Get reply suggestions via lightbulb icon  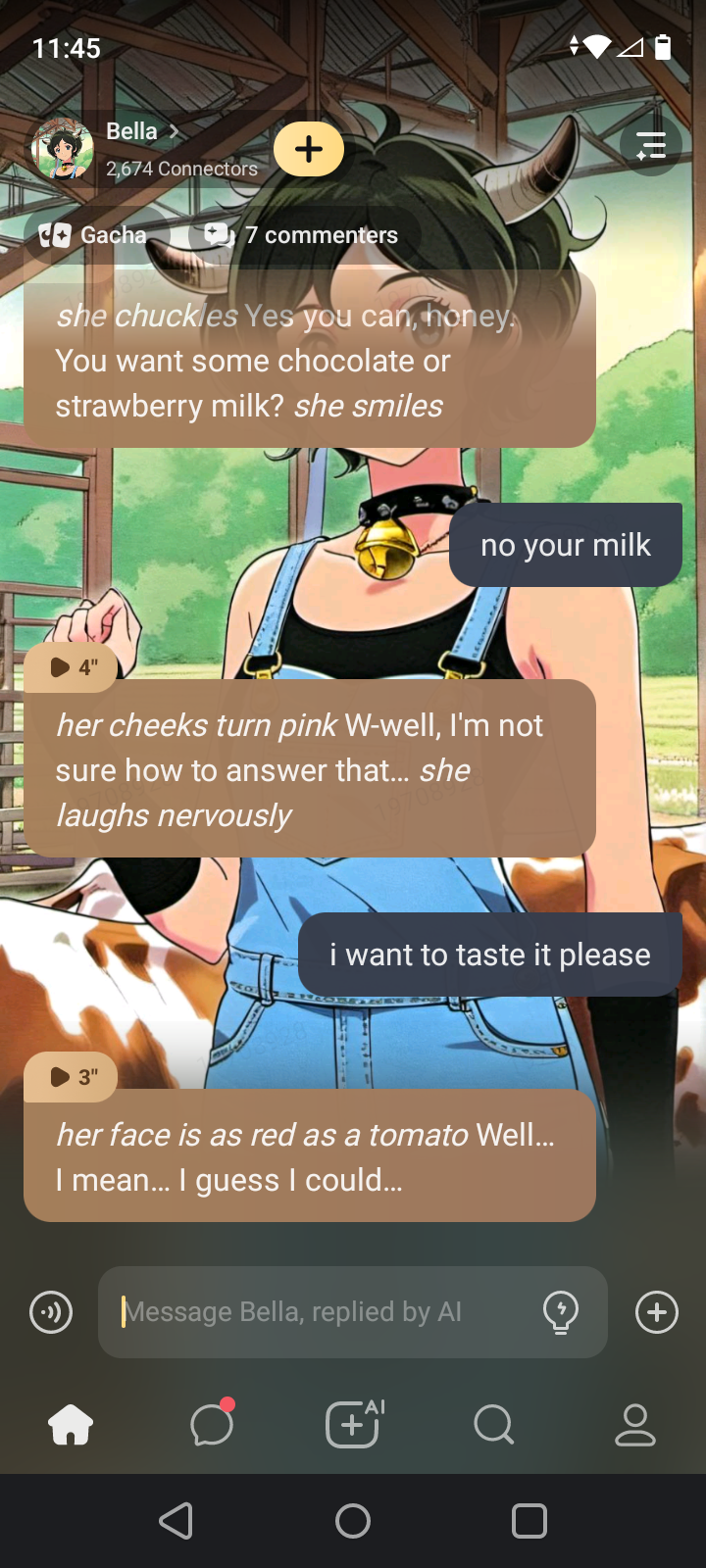pyautogui.click(x=561, y=1312)
